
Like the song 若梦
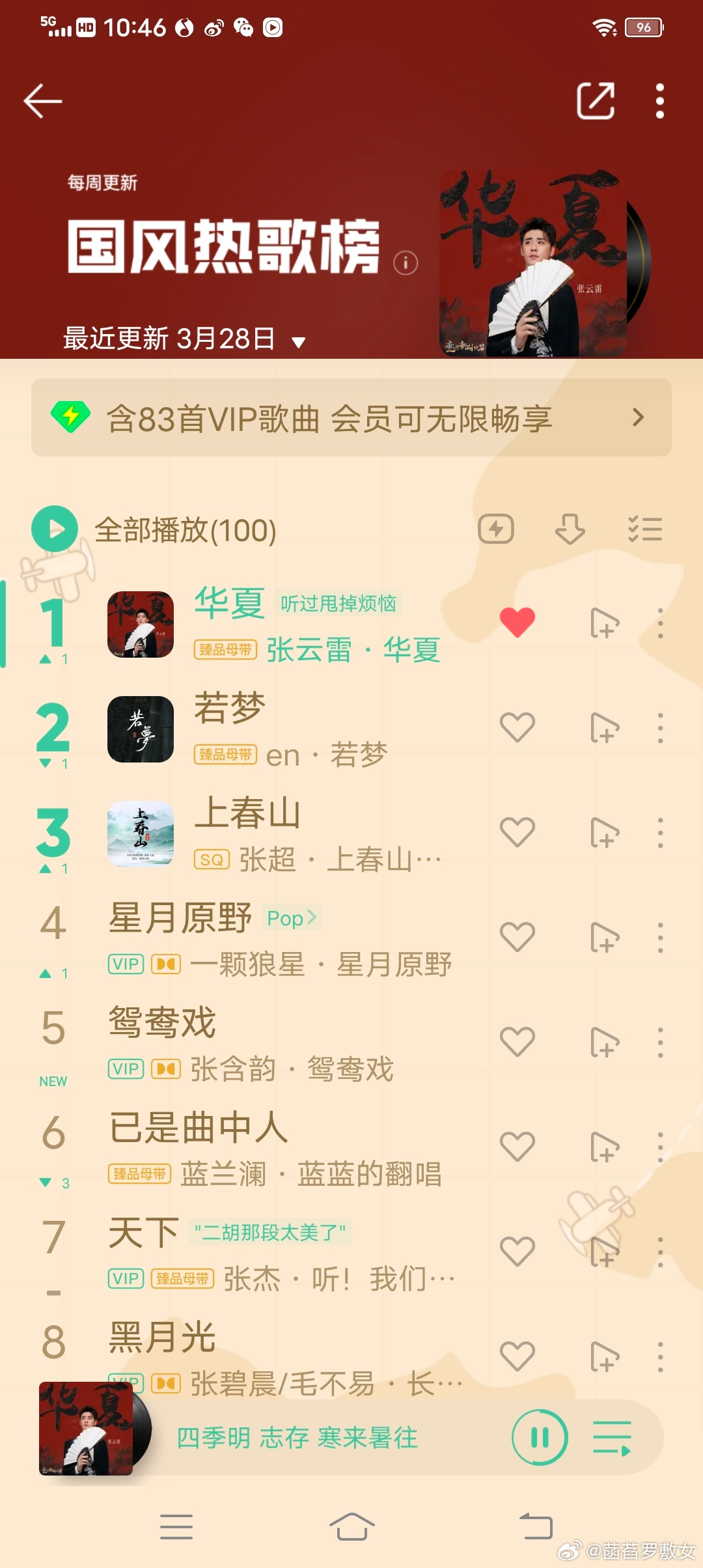[x=517, y=727]
